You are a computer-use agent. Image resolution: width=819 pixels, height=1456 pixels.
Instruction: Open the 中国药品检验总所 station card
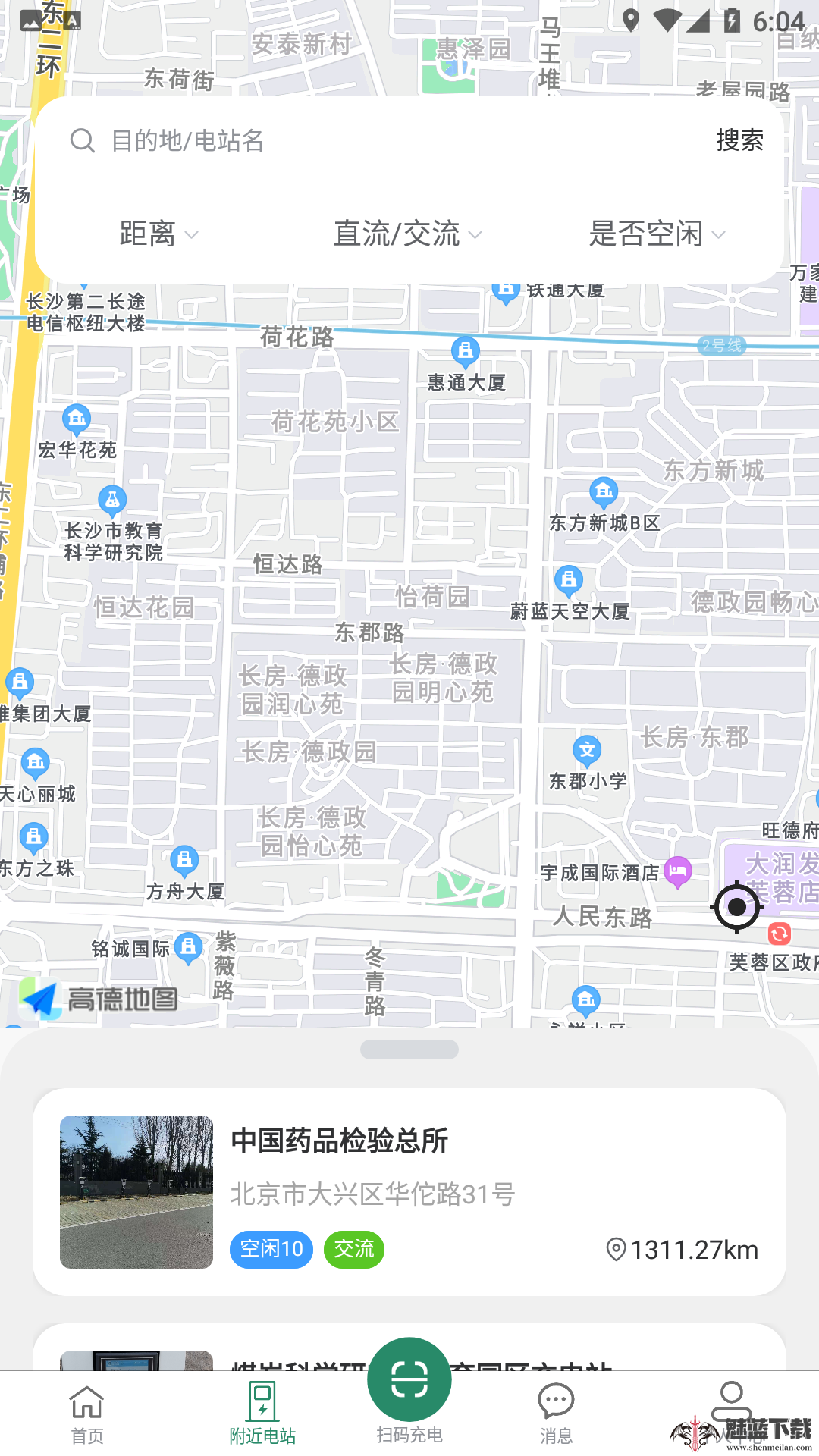point(409,1191)
